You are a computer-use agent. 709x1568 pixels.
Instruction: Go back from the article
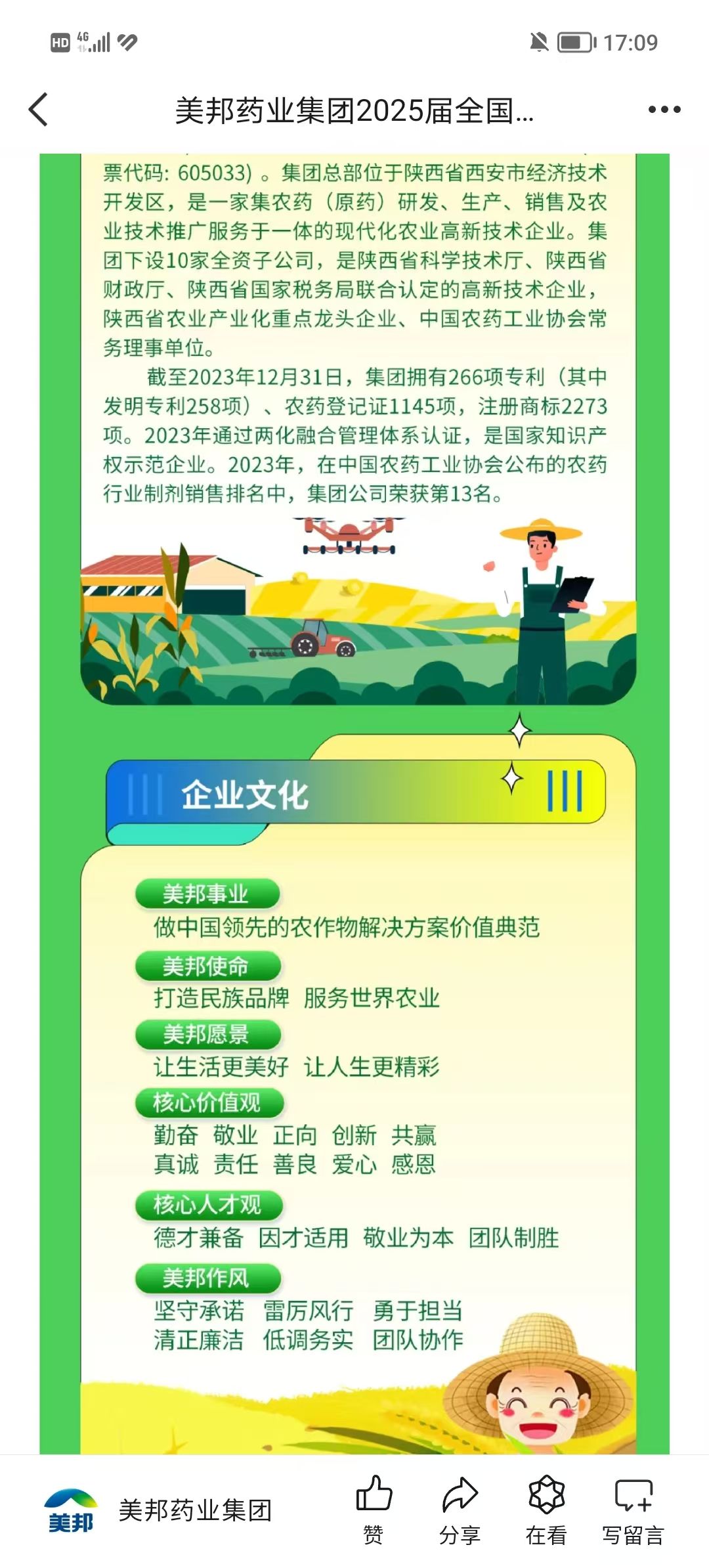pos(39,109)
